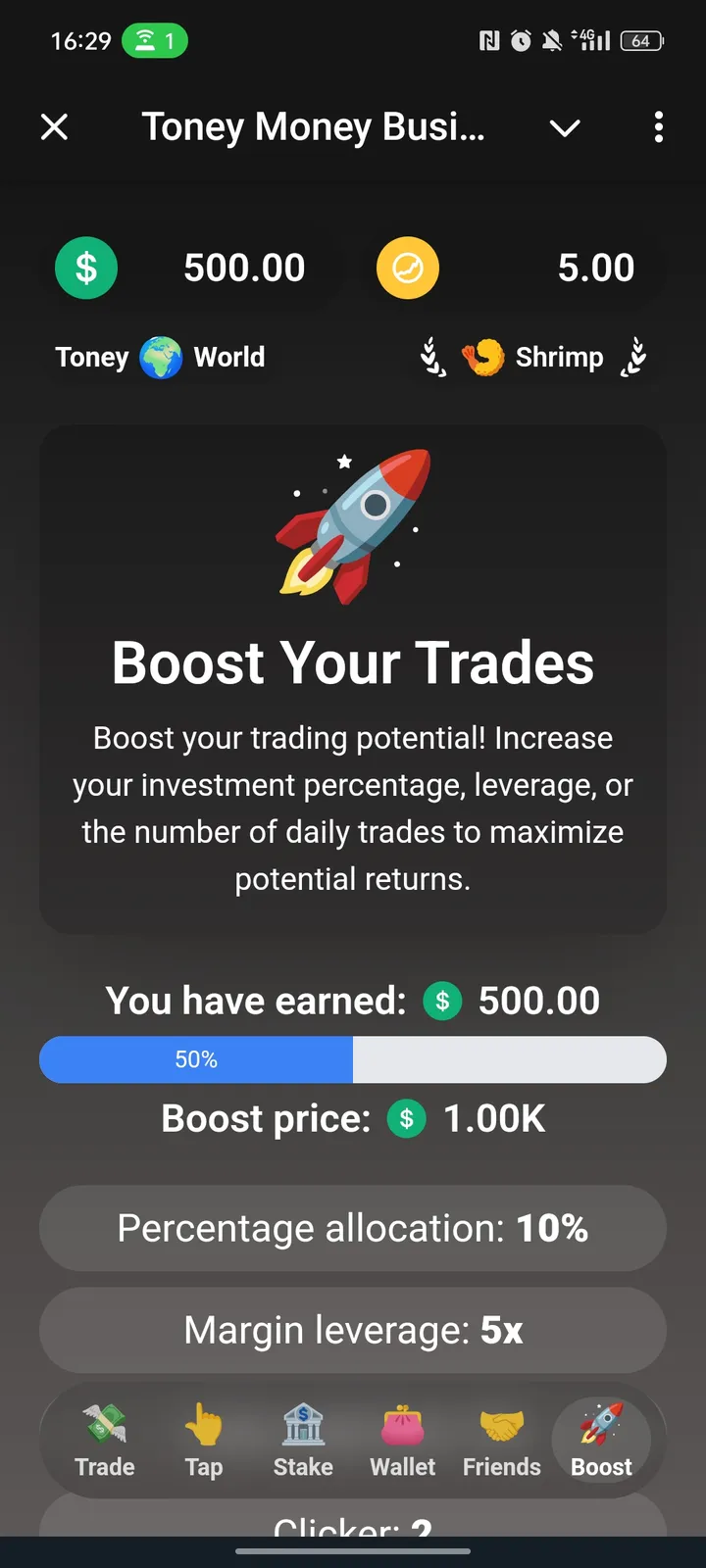Tap the shrimp emoji next to Shrimp
The image size is (706, 1568).
pos(484,357)
